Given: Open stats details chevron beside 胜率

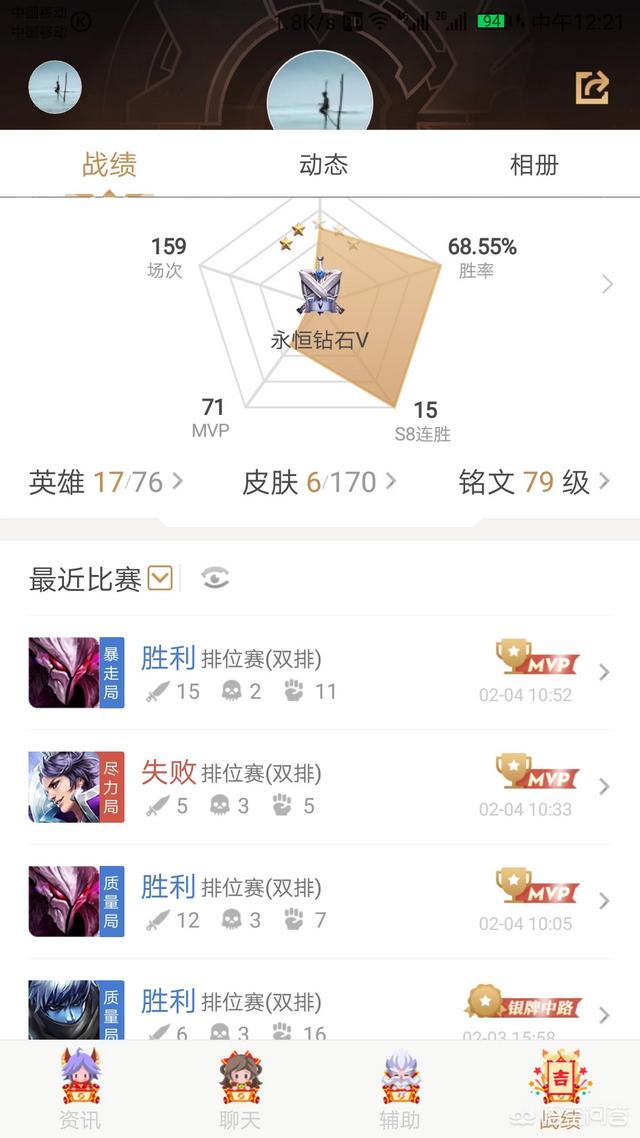Looking at the screenshot, I should pos(607,285).
